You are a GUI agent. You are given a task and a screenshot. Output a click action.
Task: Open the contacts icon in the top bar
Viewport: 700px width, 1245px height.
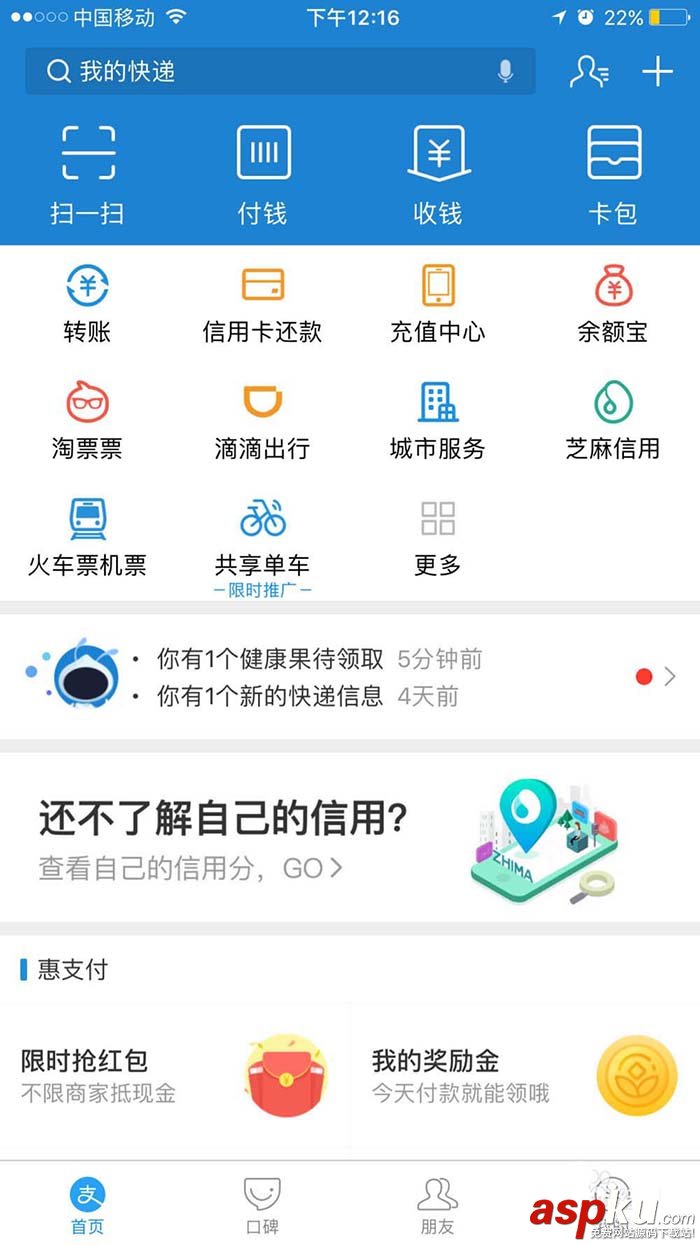pyautogui.click(x=589, y=71)
